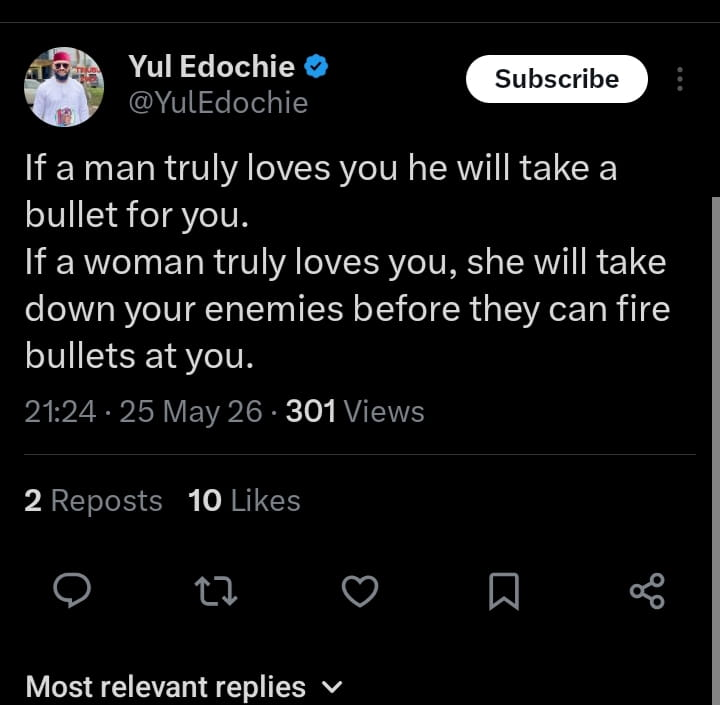
Task: Open Yul Edochie's profile picture
Action: point(64,87)
